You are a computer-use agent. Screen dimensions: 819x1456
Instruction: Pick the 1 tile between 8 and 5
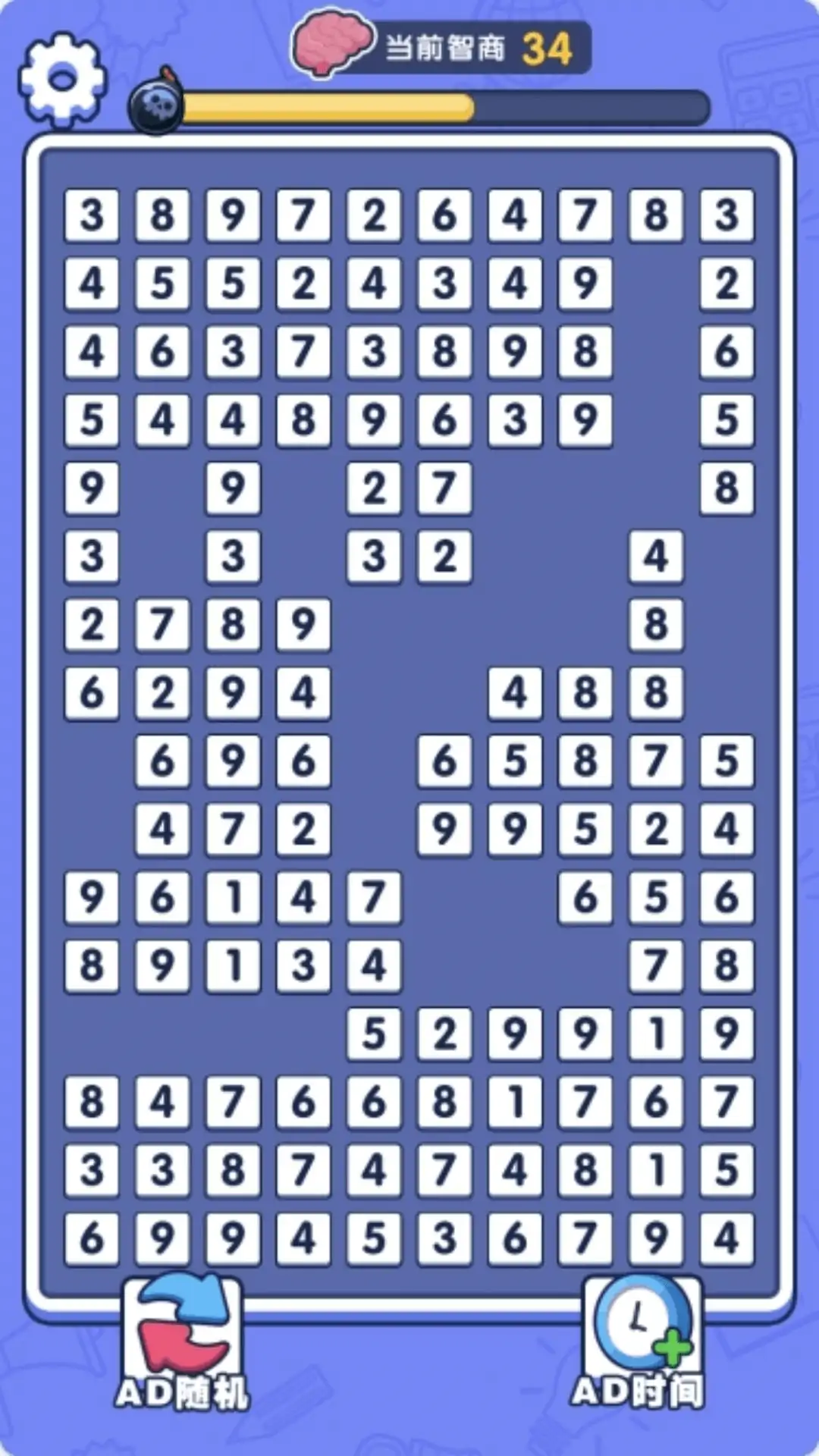(656, 1170)
